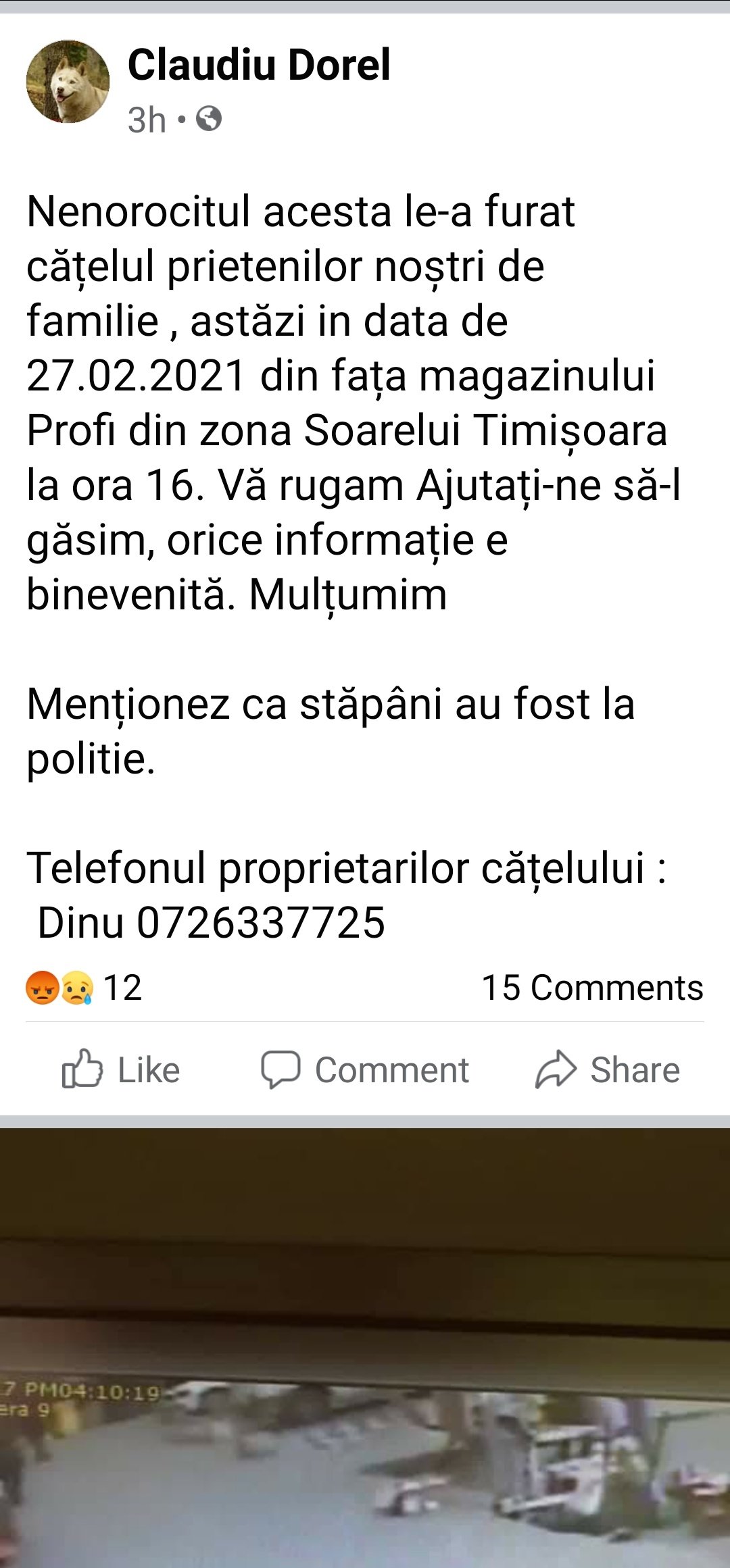
Task: Like Claudiu Dorel's post
Action: (122, 1069)
